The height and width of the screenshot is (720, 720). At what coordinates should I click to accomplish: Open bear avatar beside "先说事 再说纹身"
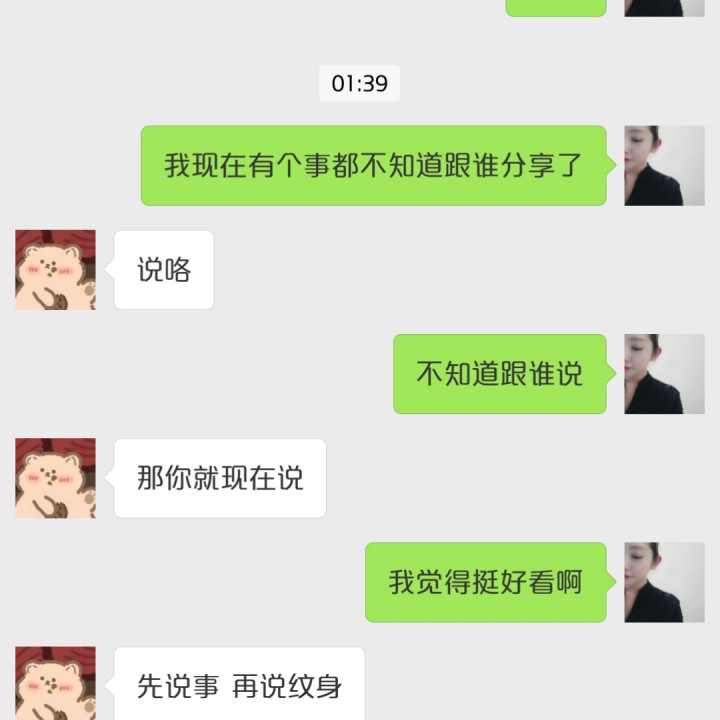pos(56,684)
